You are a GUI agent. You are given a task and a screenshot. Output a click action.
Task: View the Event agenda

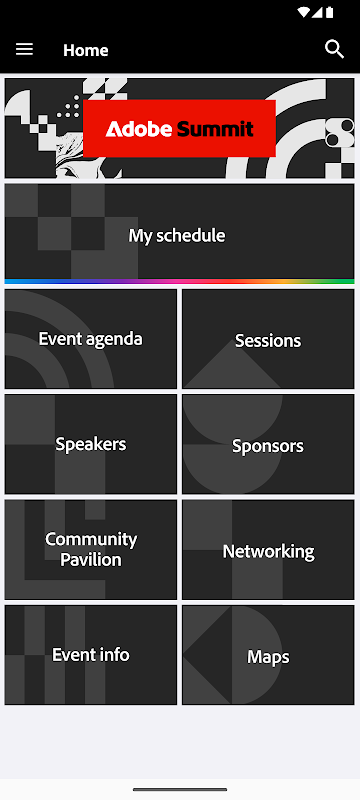pos(91,339)
